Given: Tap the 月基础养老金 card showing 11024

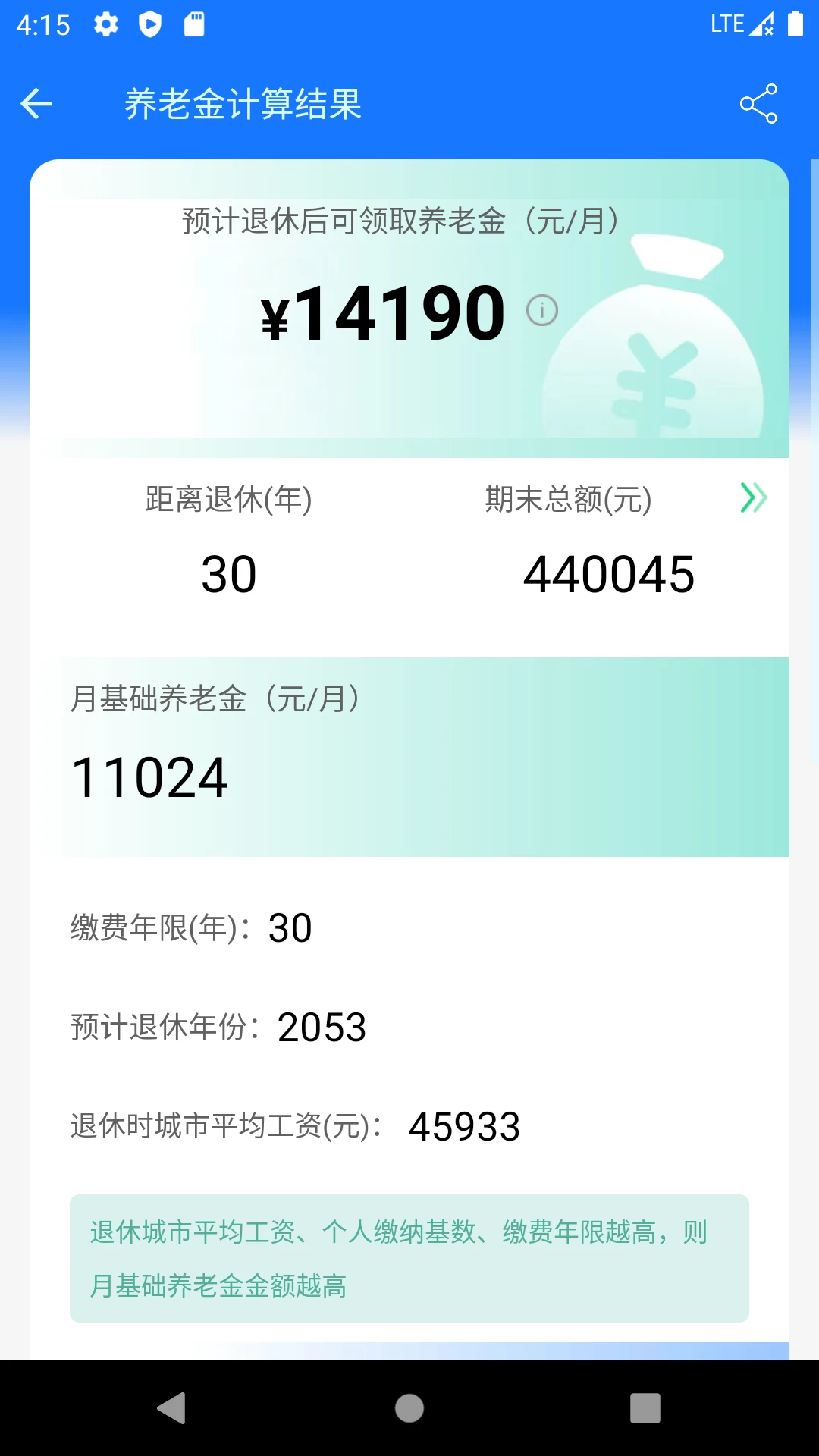Looking at the screenshot, I should 409,758.
